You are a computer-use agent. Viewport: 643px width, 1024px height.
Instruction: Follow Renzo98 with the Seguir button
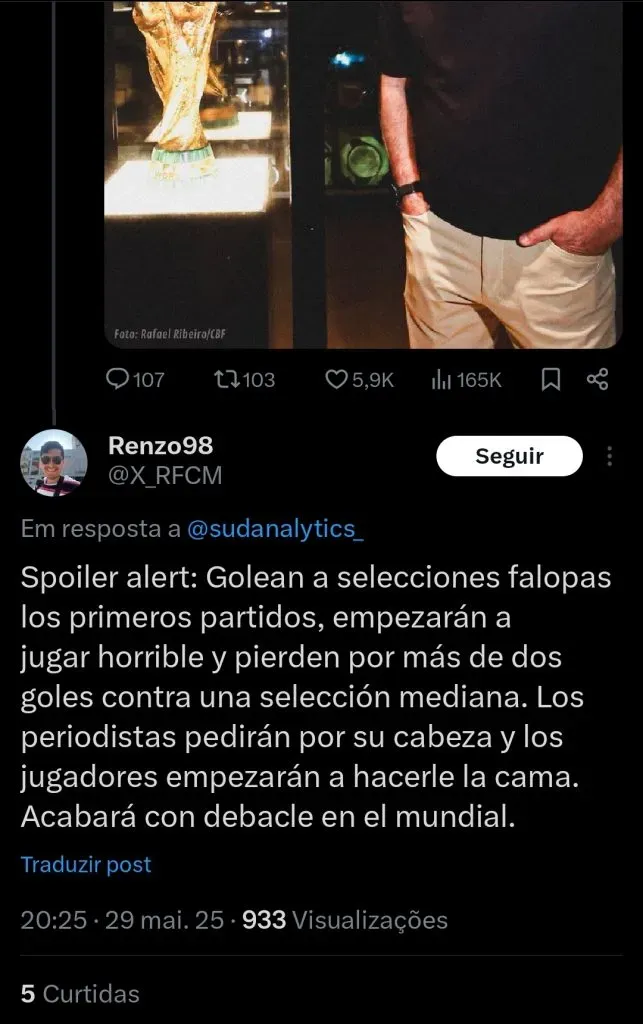(509, 456)
